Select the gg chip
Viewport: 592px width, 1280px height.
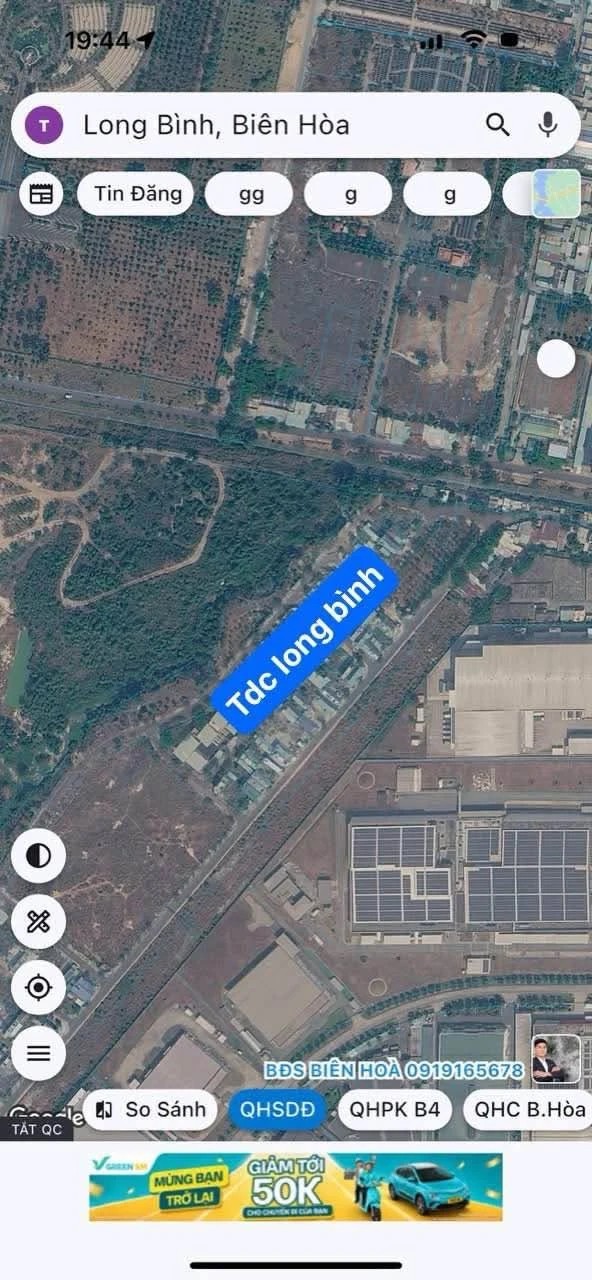tap(249, 194)
